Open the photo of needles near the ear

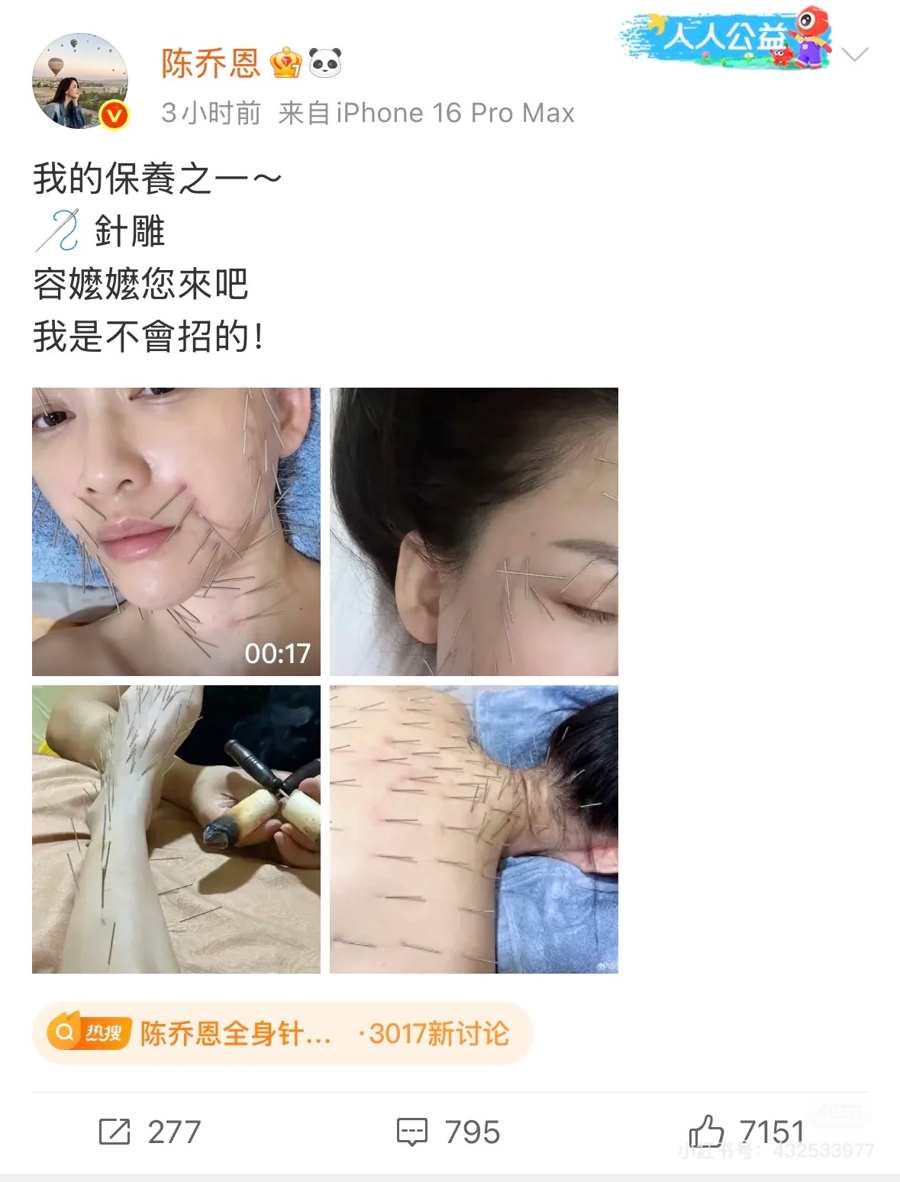(x=474, y=531)
